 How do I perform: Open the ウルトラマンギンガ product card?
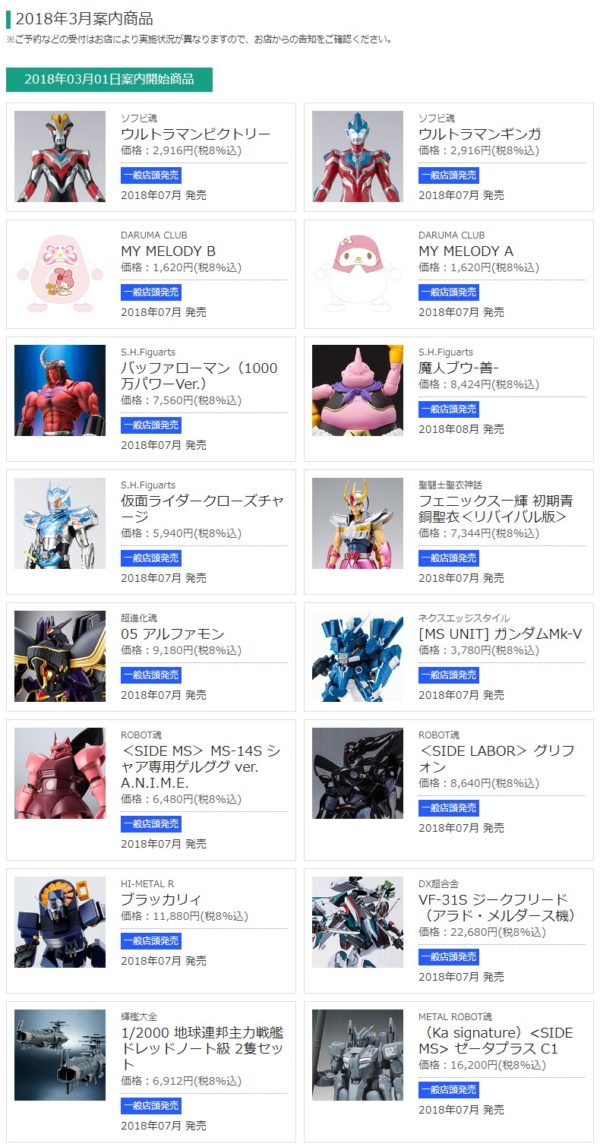coord(479,134)
